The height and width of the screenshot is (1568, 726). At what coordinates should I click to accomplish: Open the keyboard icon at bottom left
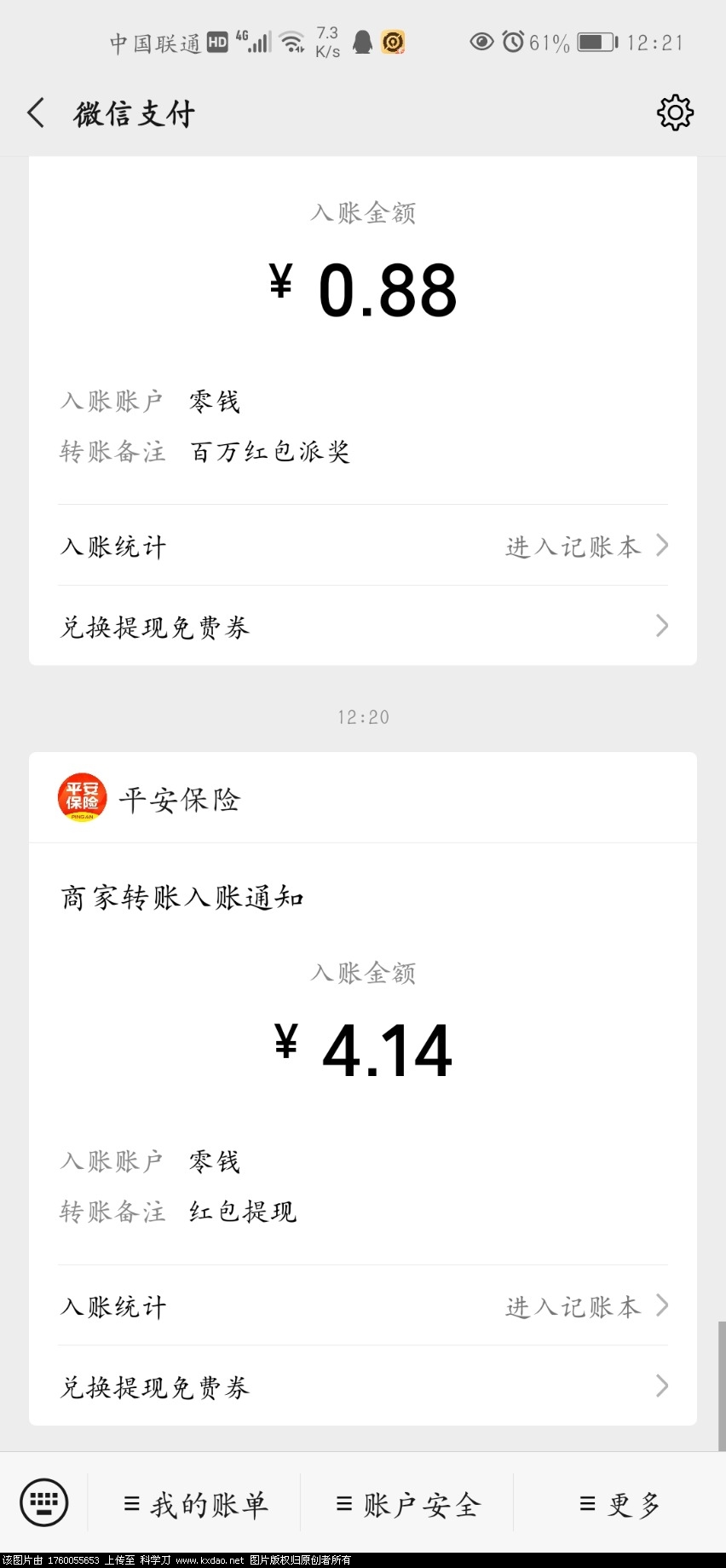pyautogui.click(x=43, y=1502)
